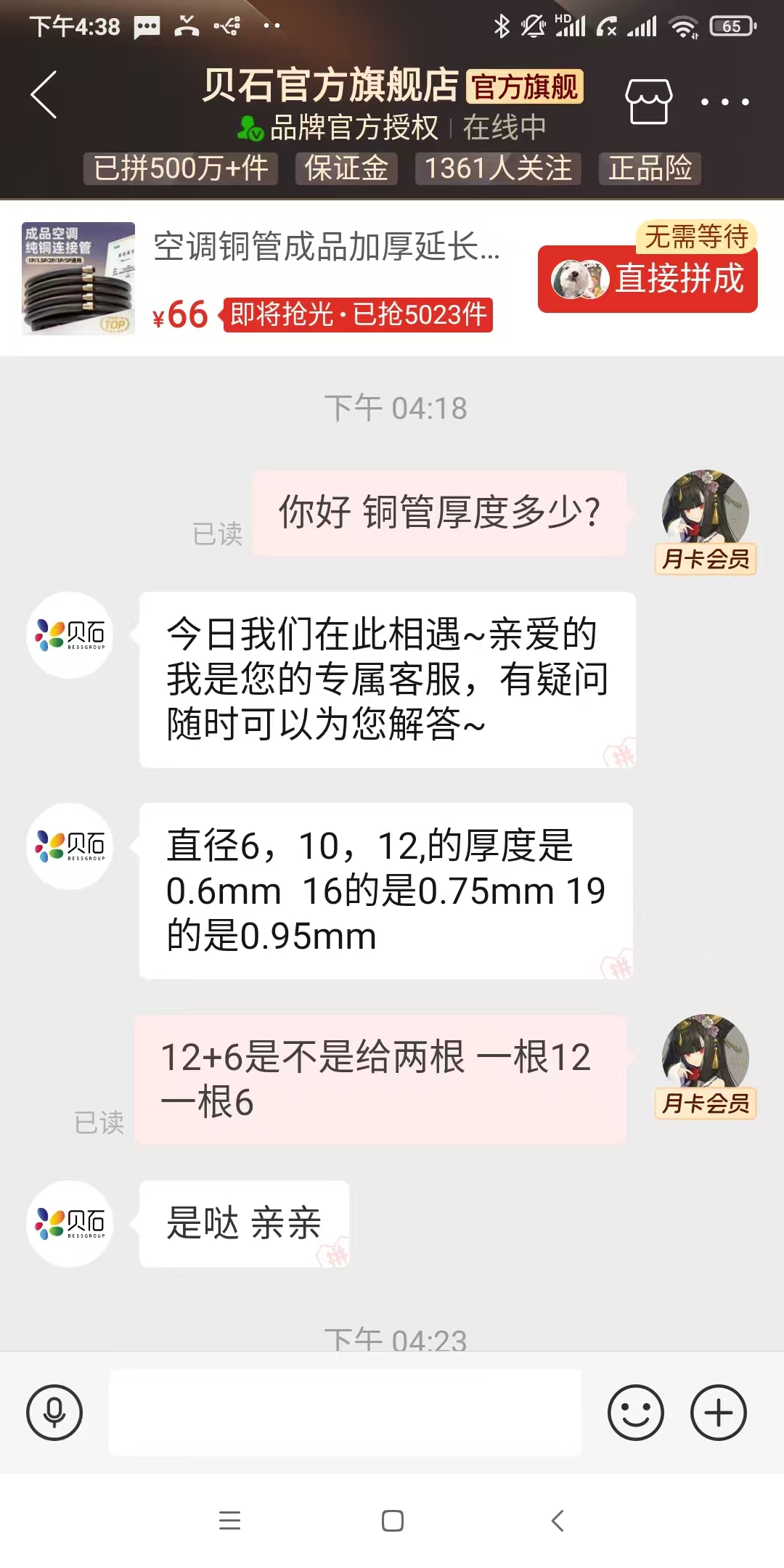Image resolution: width=784 pixels, height=1568 pixels.
Task: Open system recent apps menu
Action: [x=229, y=1521]
